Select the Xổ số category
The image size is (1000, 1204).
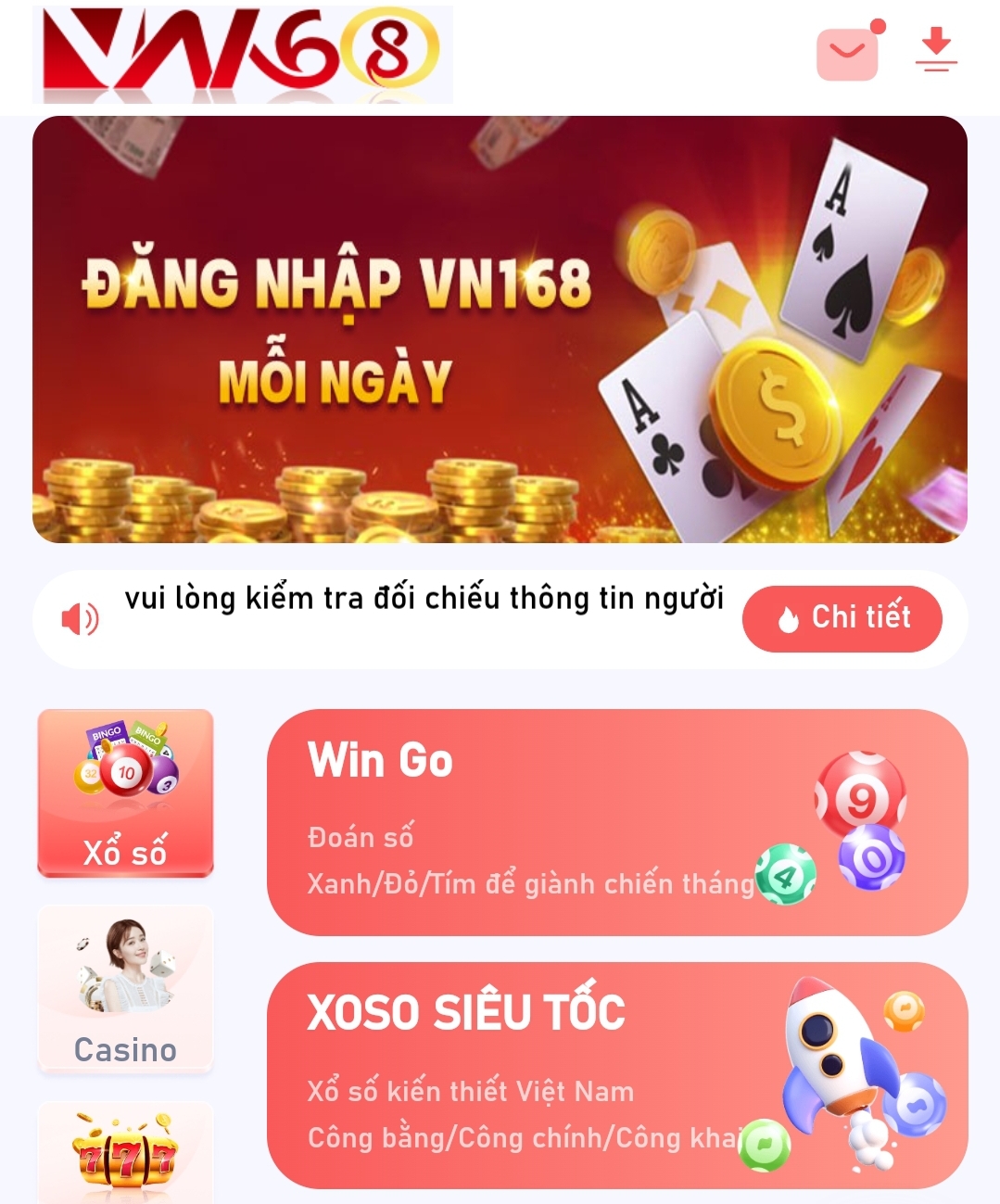pyautogui.click(x=125, y=792)
